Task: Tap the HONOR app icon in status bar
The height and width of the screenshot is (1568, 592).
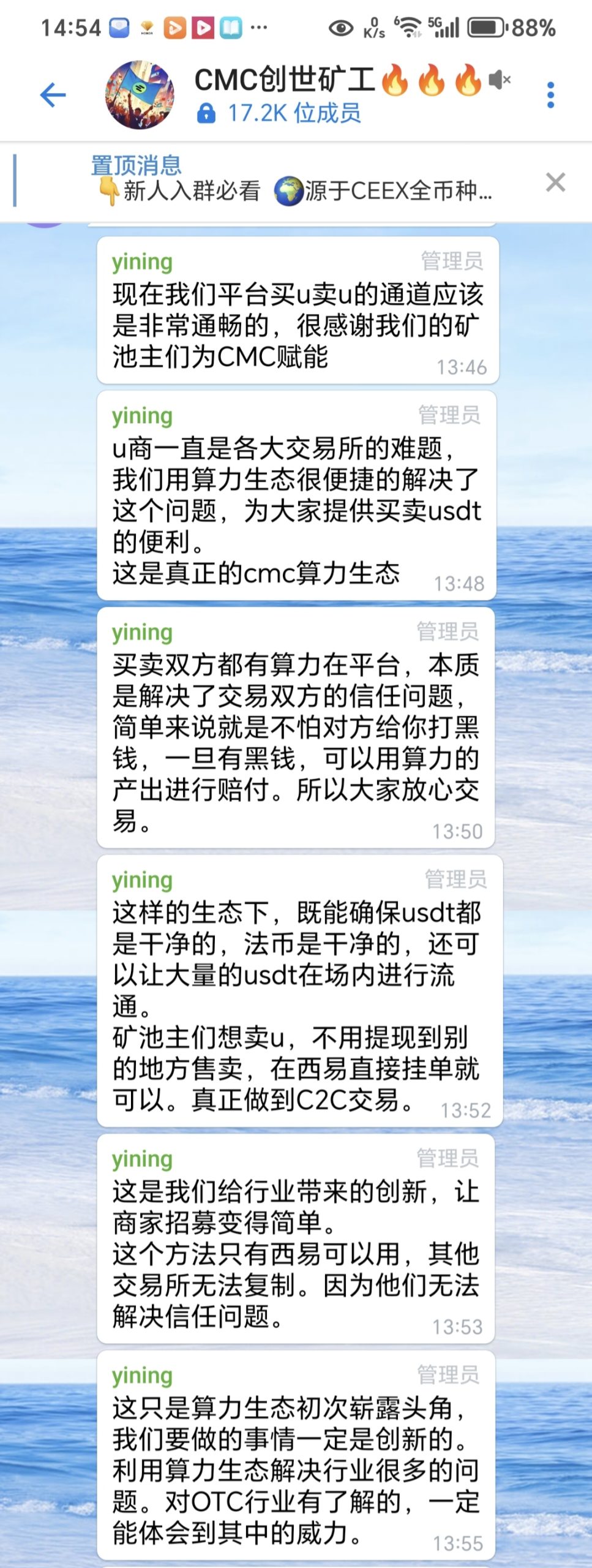Action: [x=148, y=26]
